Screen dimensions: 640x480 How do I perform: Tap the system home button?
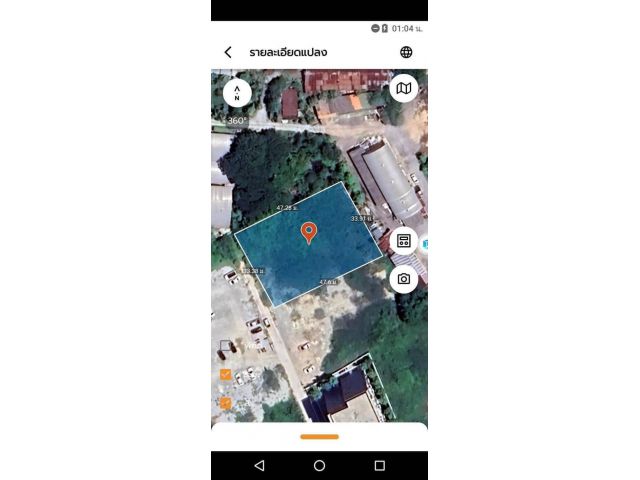(319, 466)
